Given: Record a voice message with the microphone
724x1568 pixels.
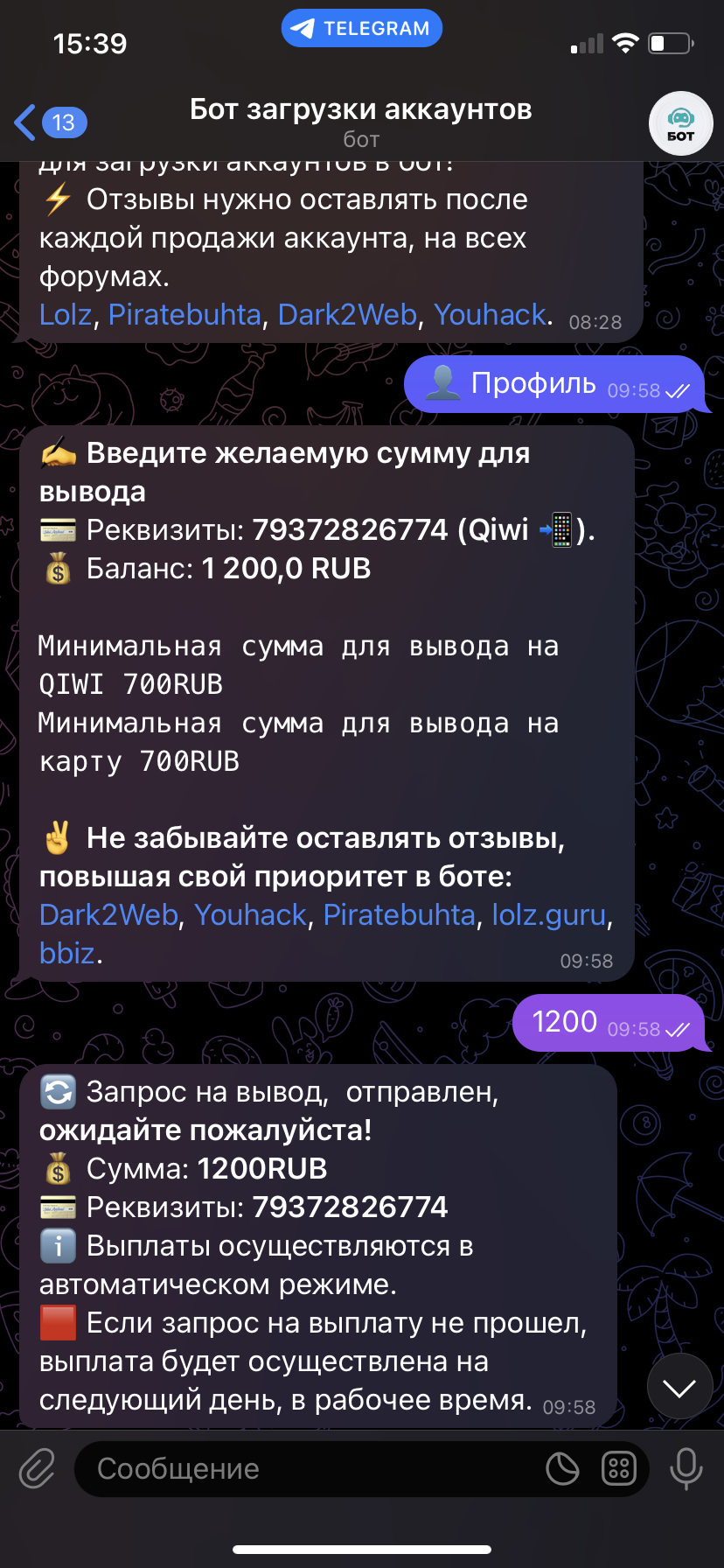Looking at the screenshot, I should click(686, 1468).
